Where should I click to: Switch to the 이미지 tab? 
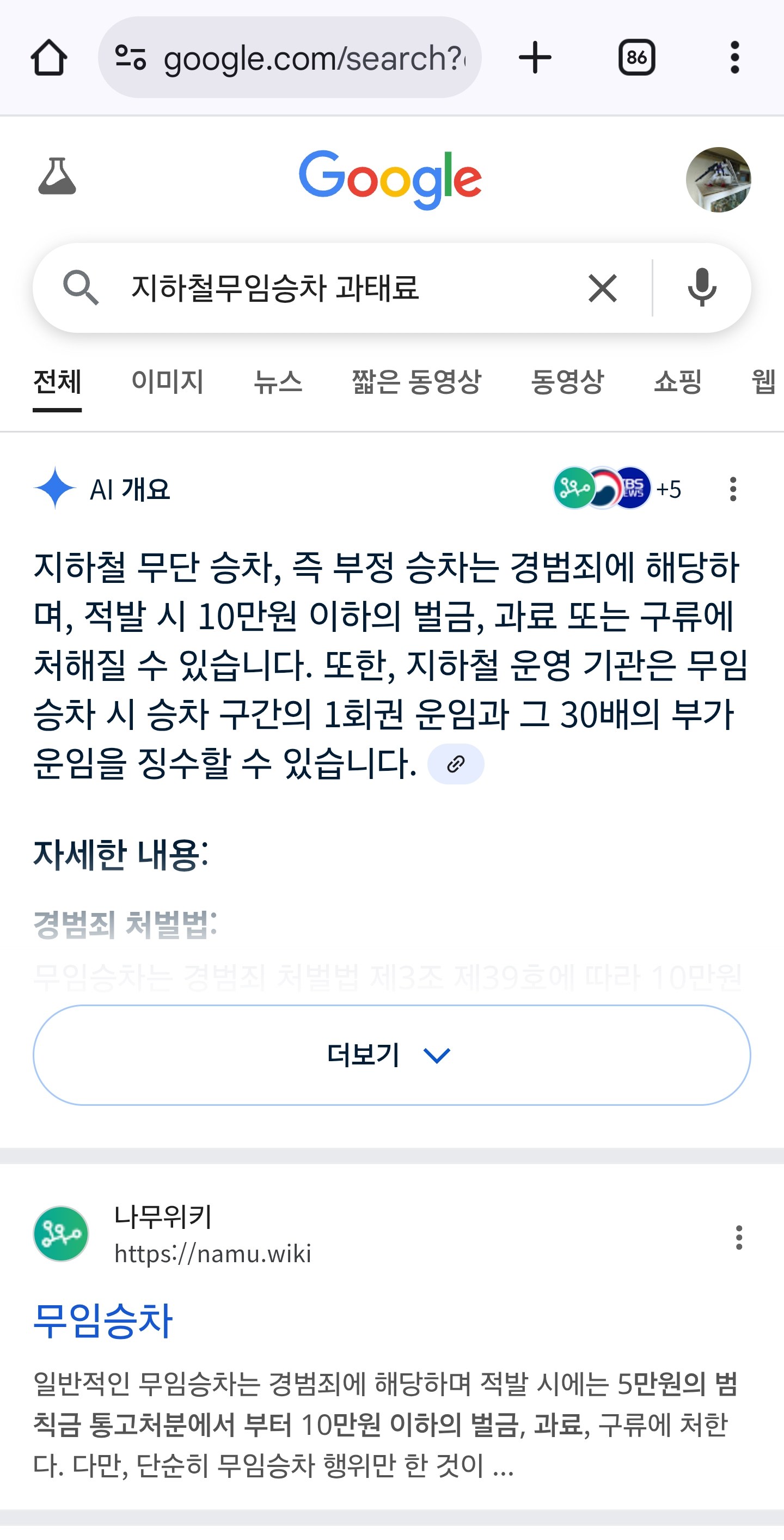point(167,381)
